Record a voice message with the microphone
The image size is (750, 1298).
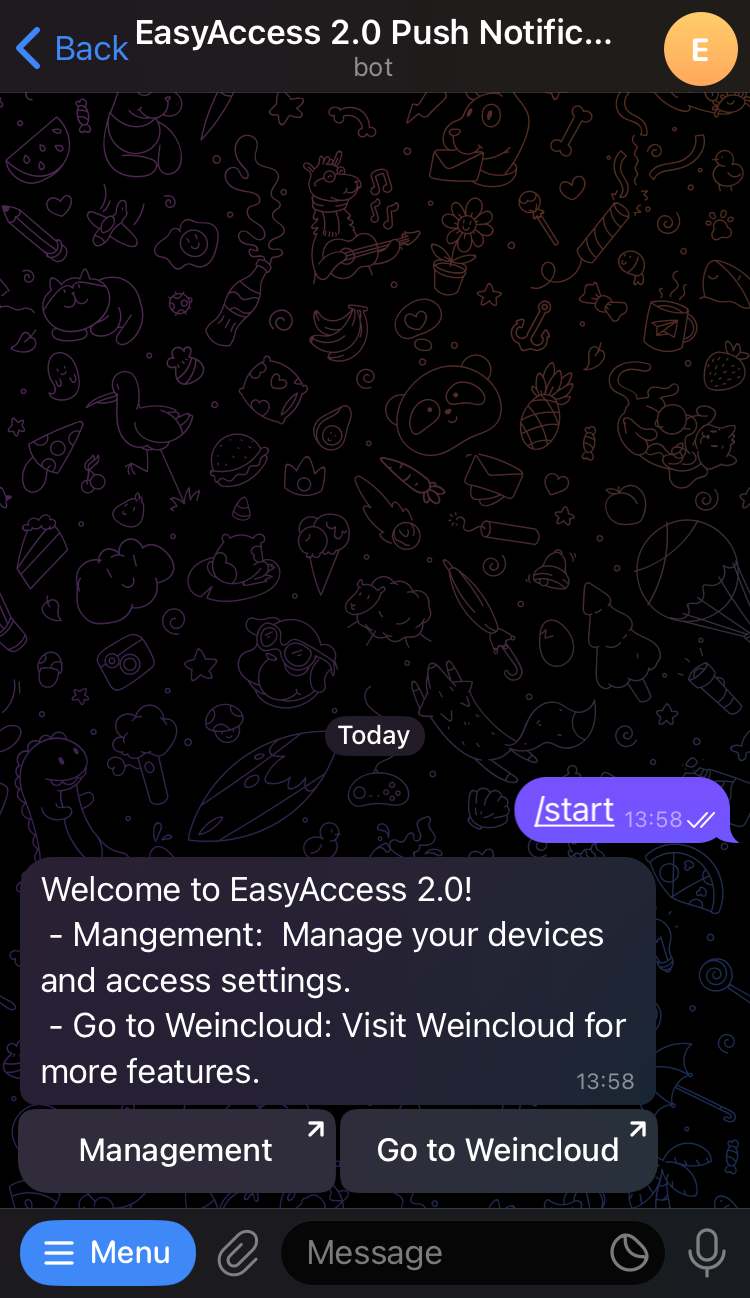pyautogui.click(x=707, y=1252)
